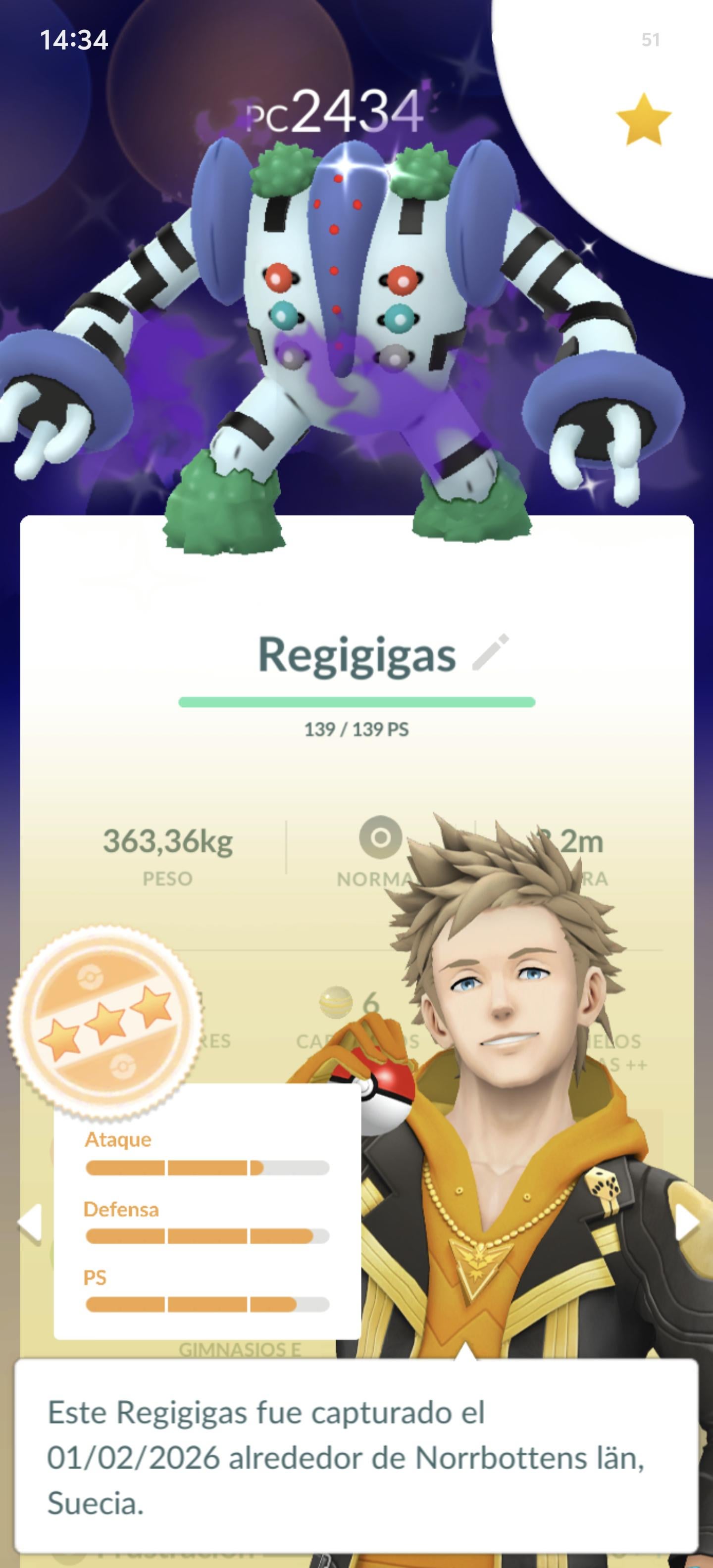The height and width of the screenshot is (1568, 713).
Task: Tap the favorite star icon
Action: click(x=643, y=120)
